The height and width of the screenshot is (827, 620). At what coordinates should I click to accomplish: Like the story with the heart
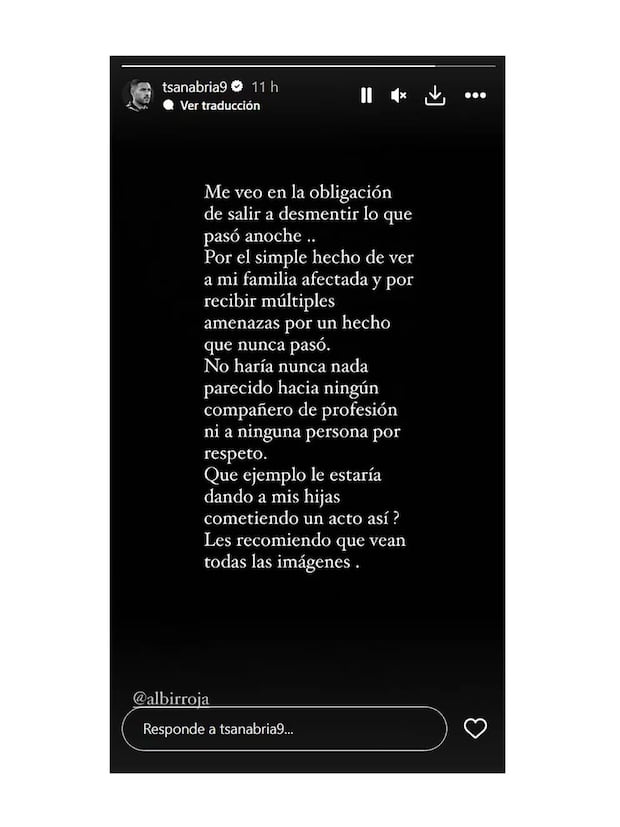(476, 728)
